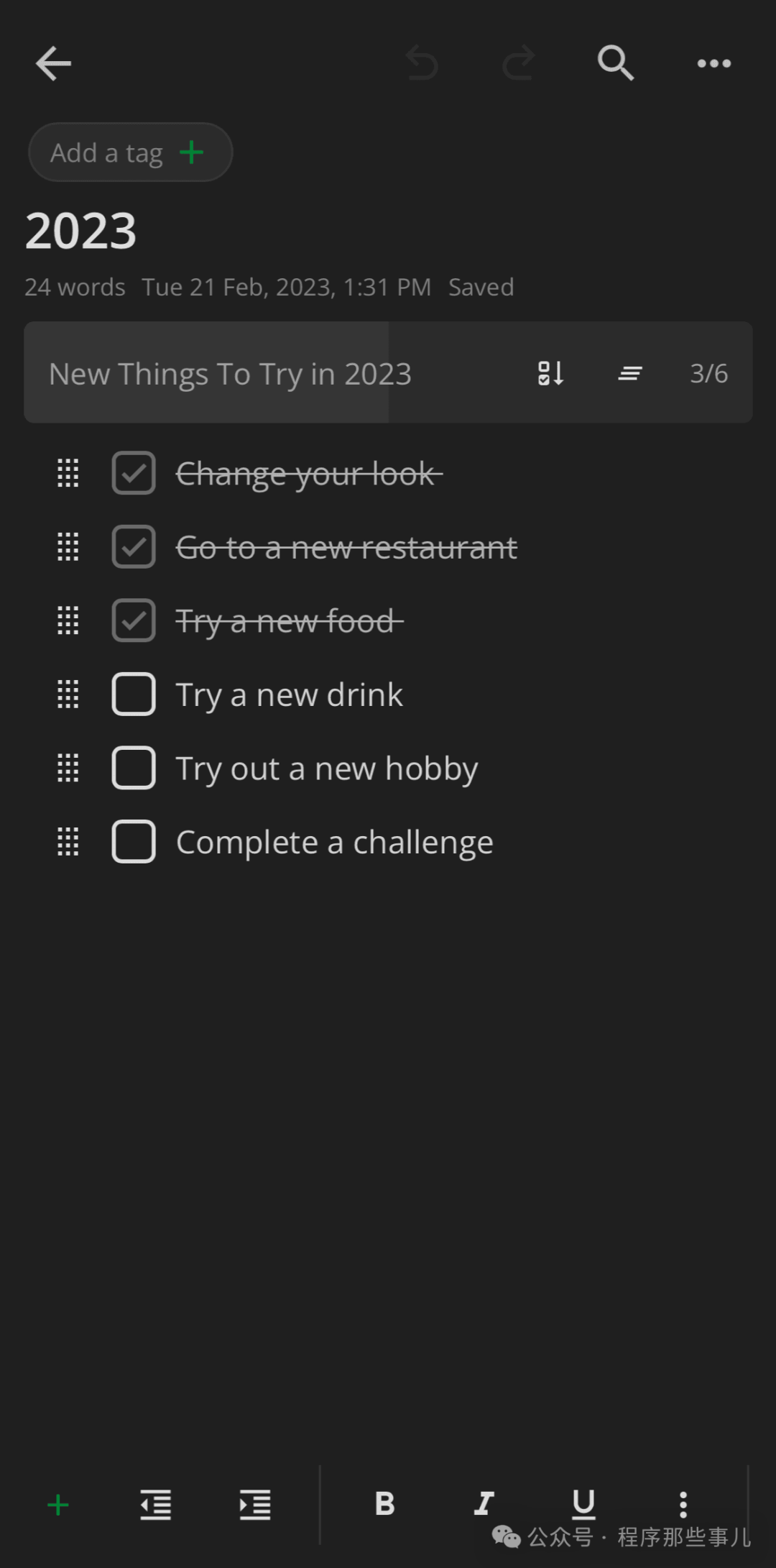Enable italic formatting

484,1503
